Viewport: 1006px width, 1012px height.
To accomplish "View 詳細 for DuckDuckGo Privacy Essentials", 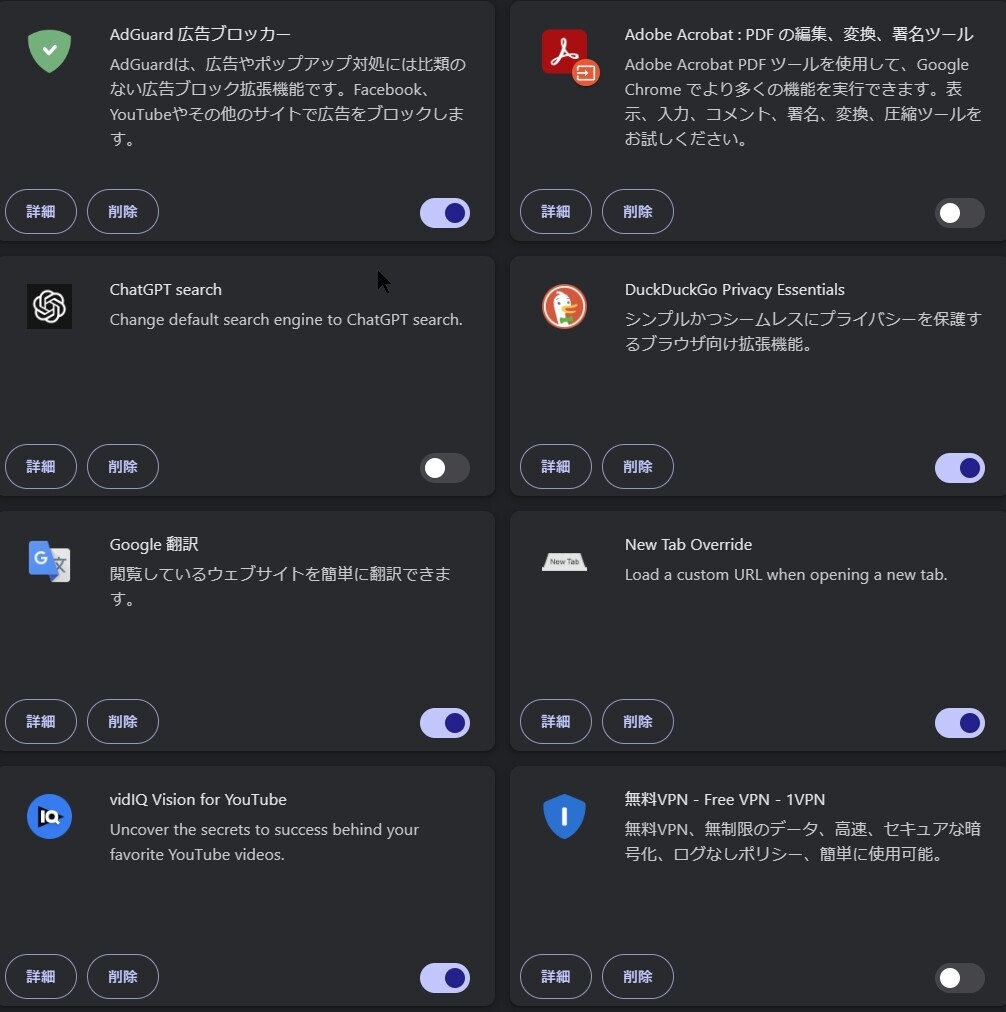I will pos(556,467).
